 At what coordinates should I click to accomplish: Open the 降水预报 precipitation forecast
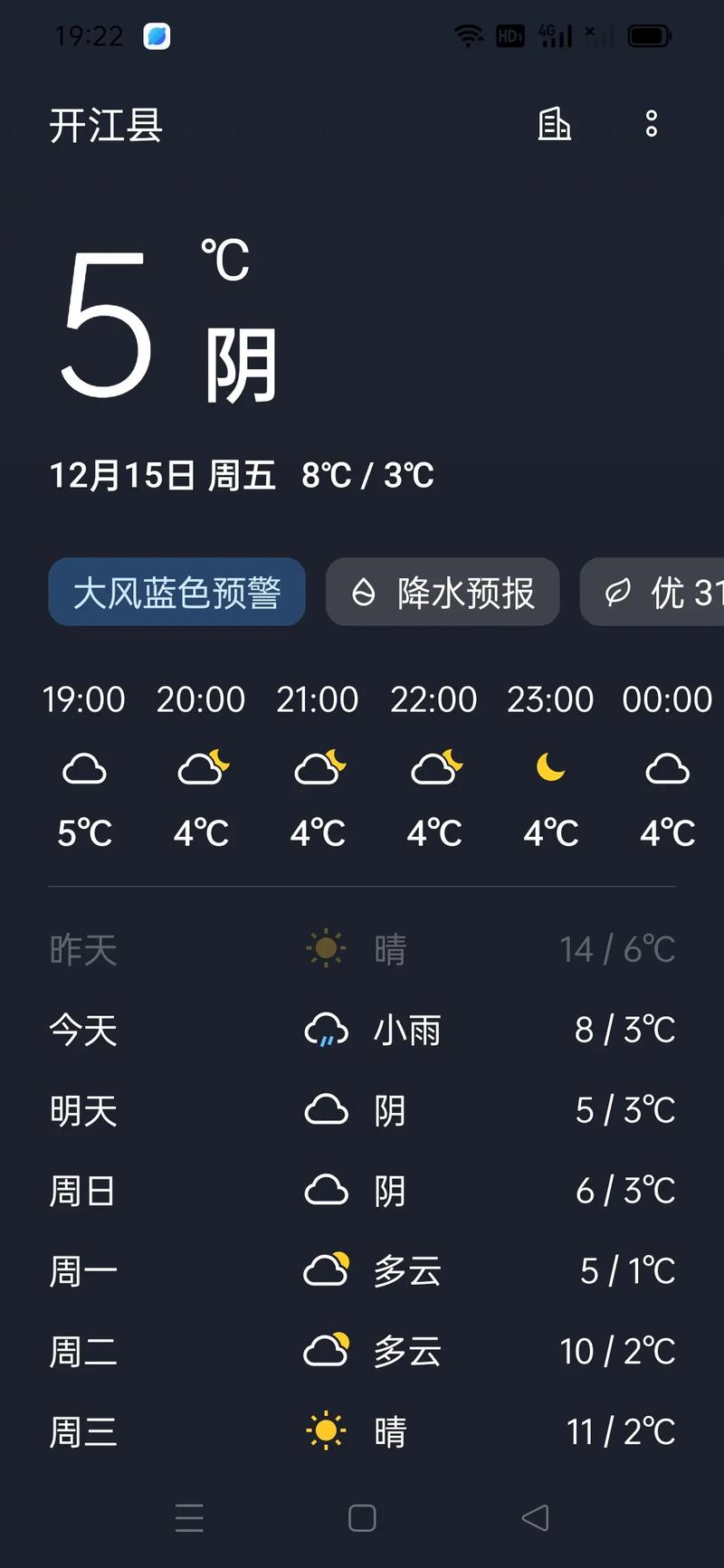coord(443,593)
